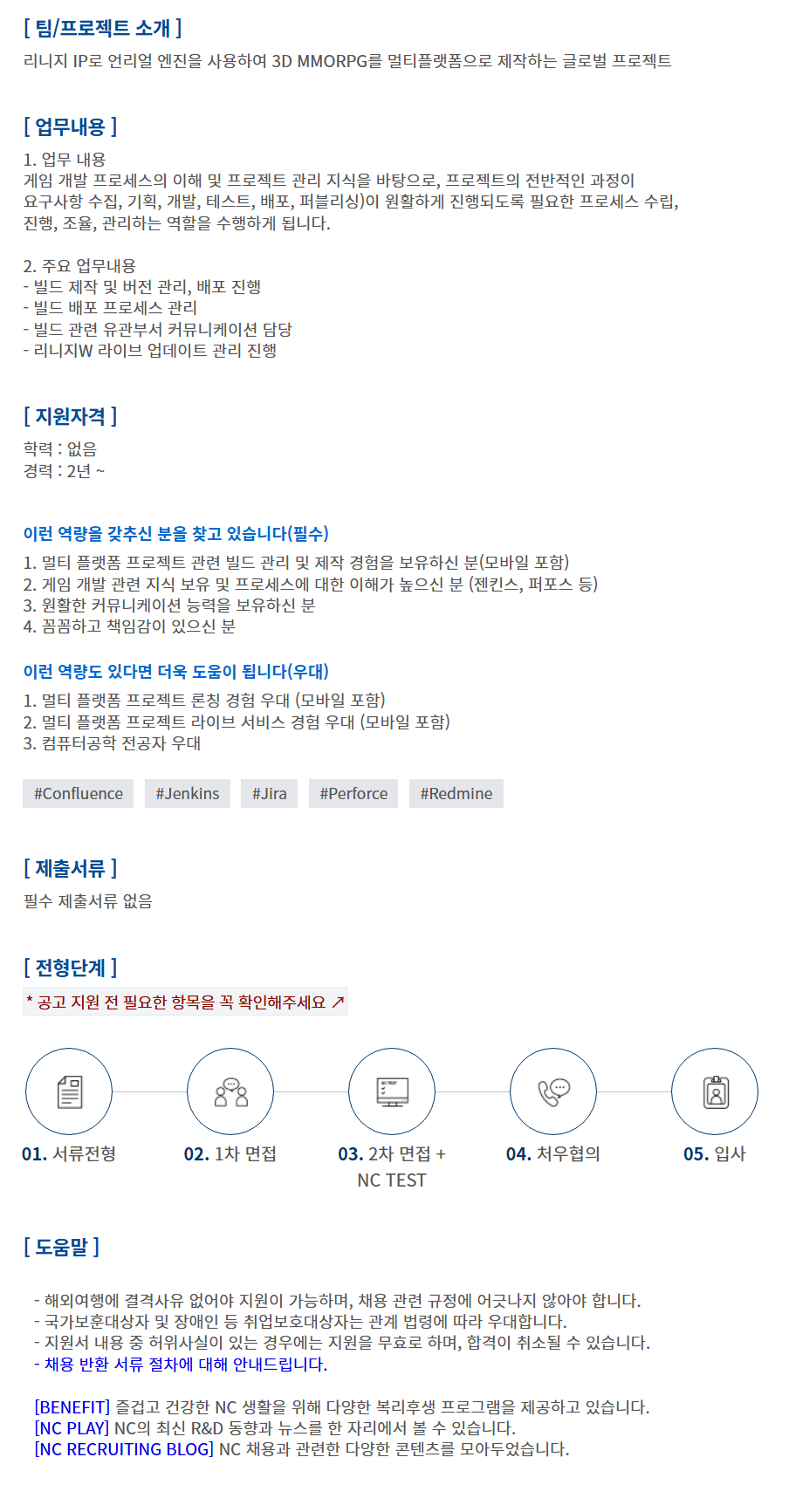The width and height of the screenshot is (789, 1512).
Task: Open the pre-application checklist link
Action: click(185, 1002)
